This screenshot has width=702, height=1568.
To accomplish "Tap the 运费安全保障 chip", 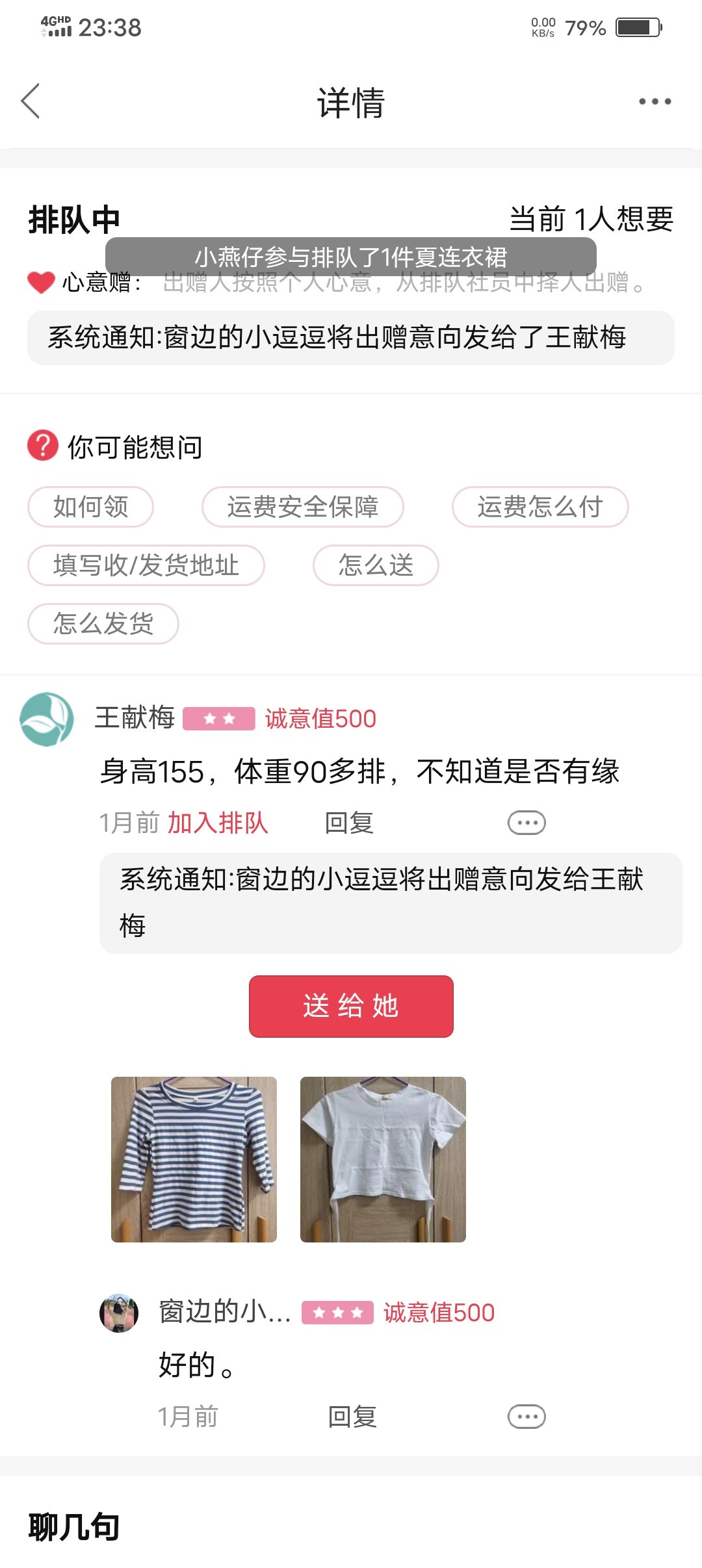I will [x=302, y=507].
